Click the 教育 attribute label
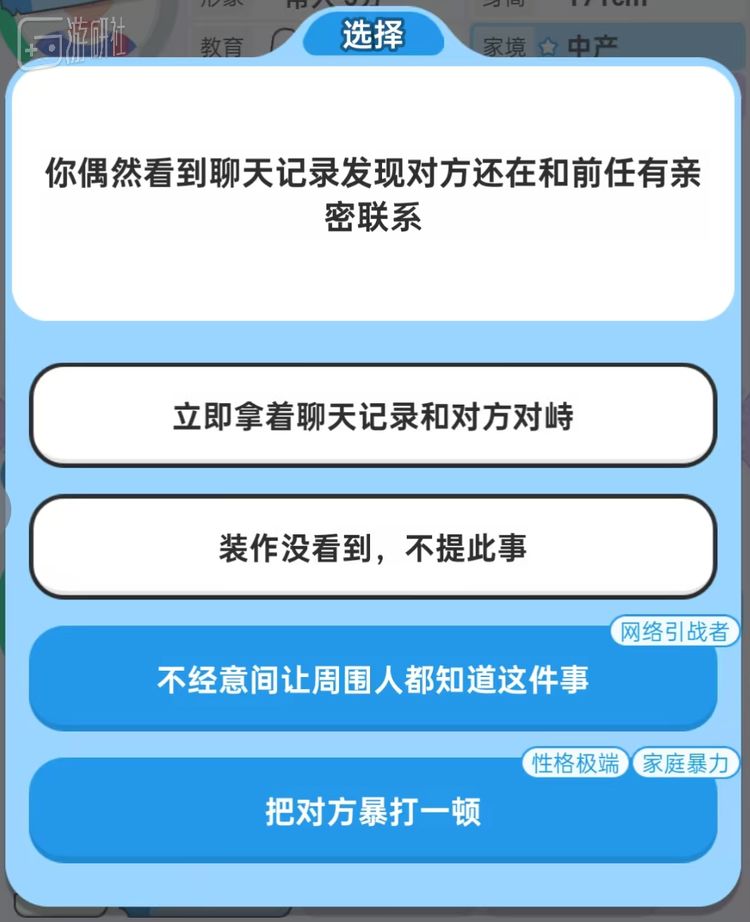The width and height of the screenshot is (750, 922). click(220, 45)
